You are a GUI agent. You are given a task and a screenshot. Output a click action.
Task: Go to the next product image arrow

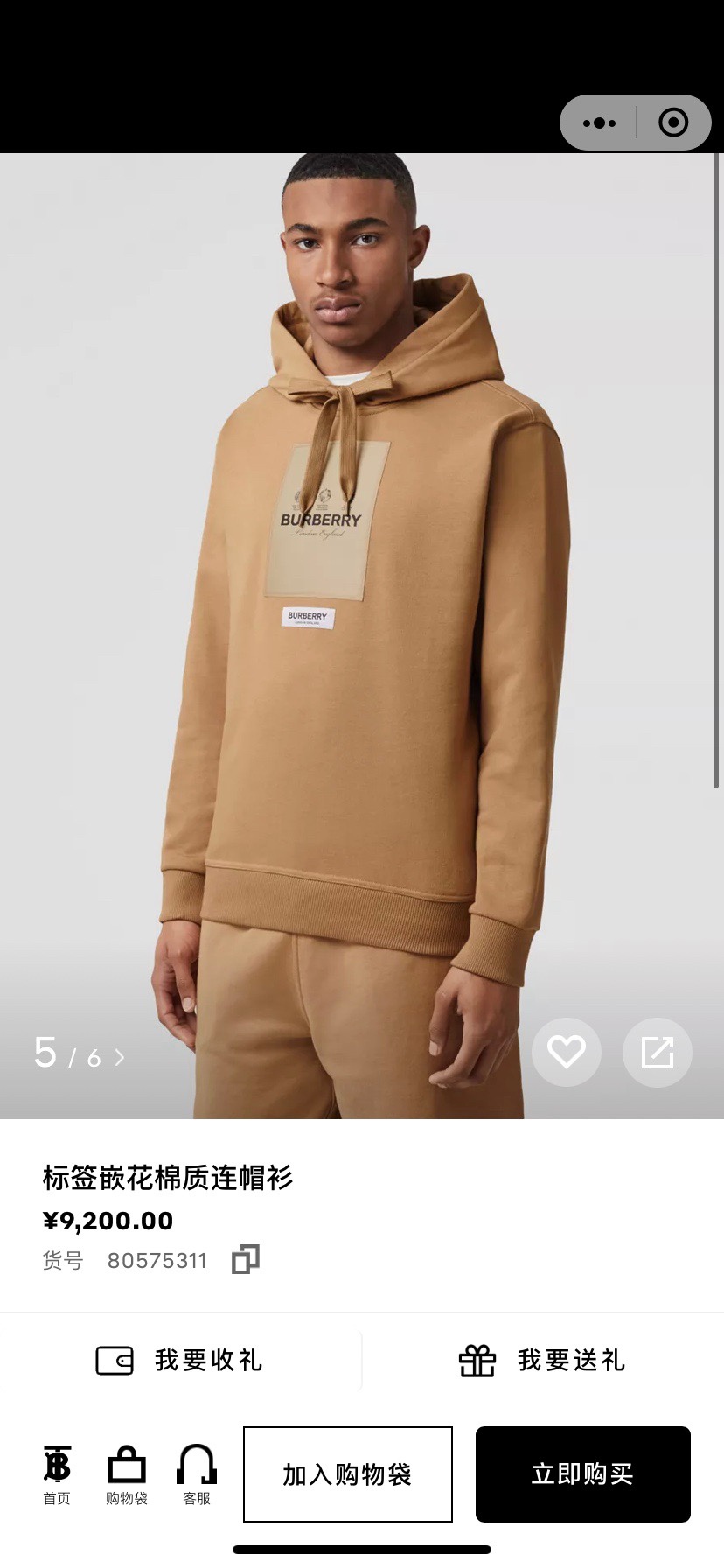pos(120,1058)
